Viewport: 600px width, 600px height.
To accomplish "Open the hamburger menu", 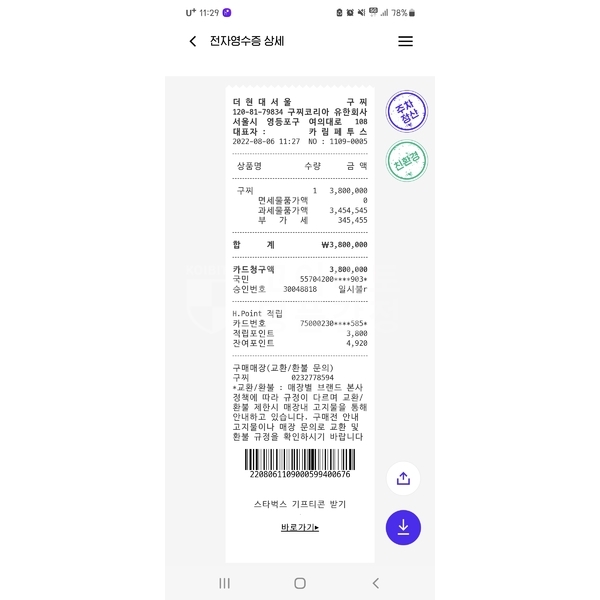I will pos(405,42).
